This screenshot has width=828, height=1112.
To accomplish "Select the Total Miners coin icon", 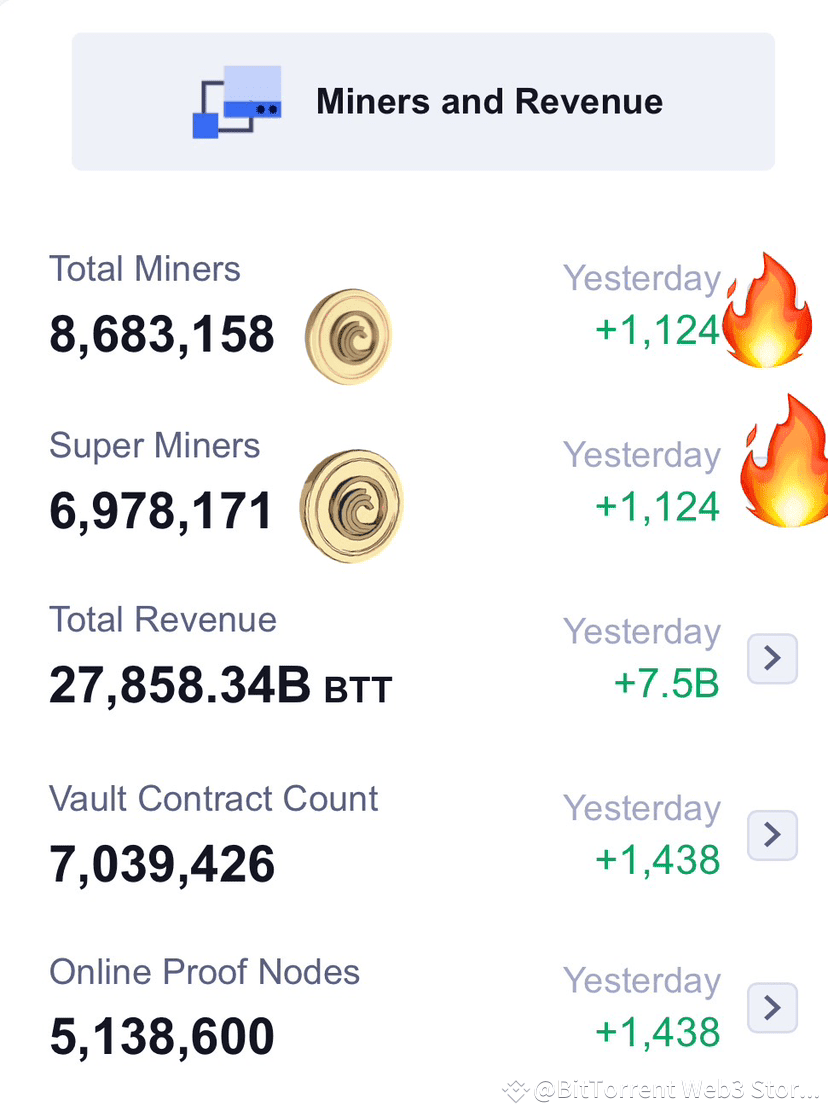I will 347,335.
